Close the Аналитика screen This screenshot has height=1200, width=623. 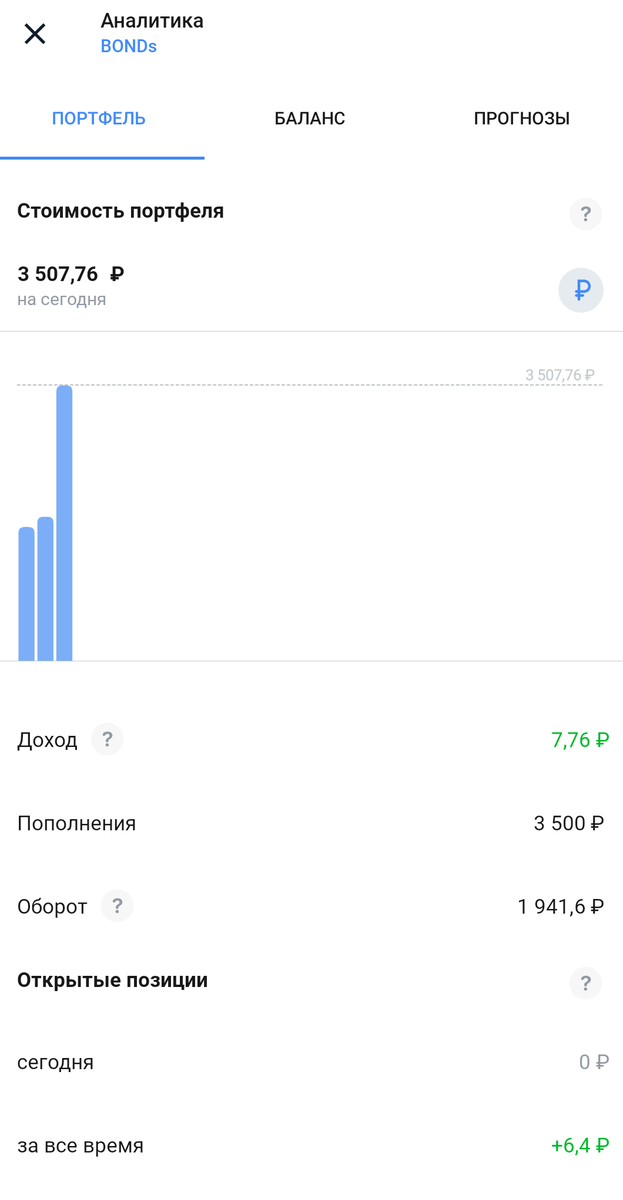click(x=35, y=34)
